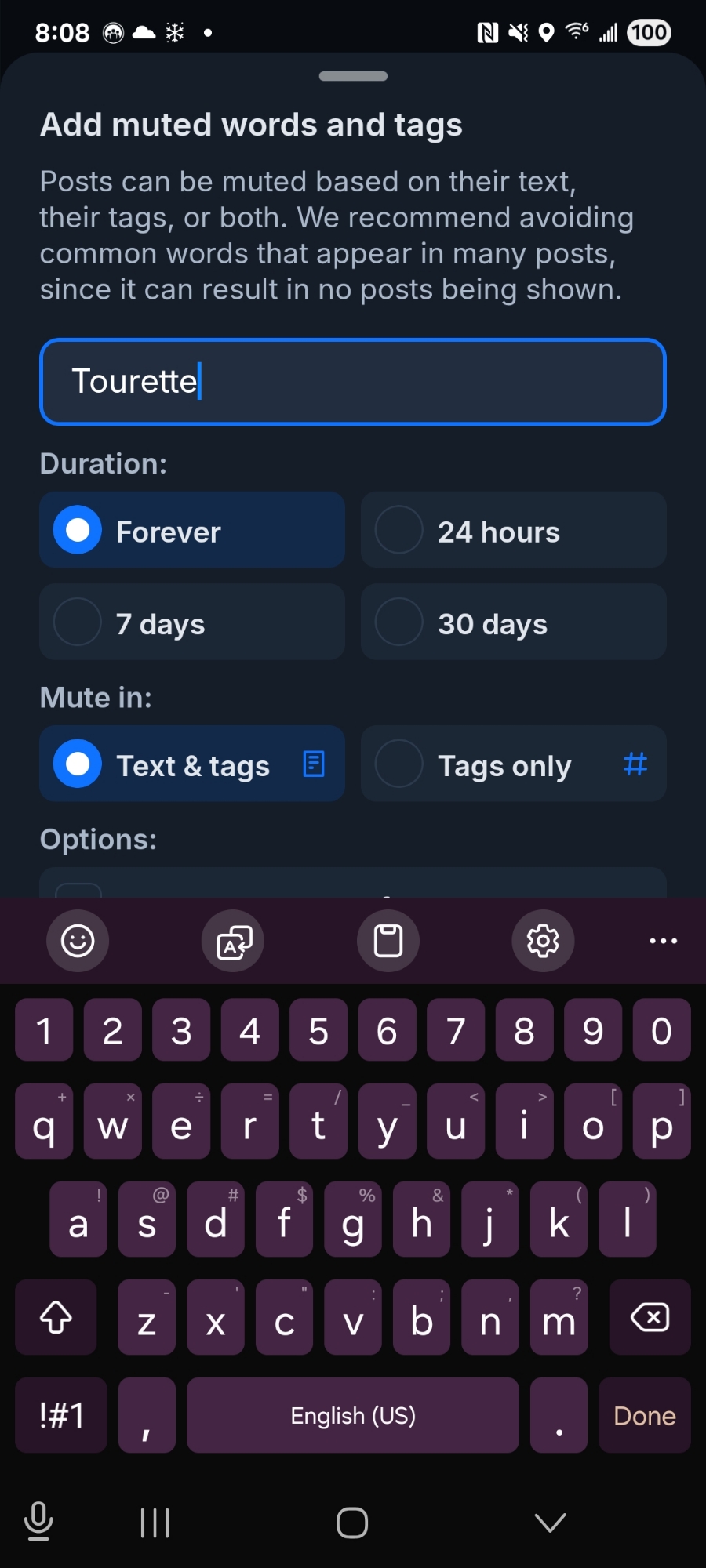The width and height of the screenshot is (706, 1568).
Task: Tap the muted word text field
Action: 353,382
